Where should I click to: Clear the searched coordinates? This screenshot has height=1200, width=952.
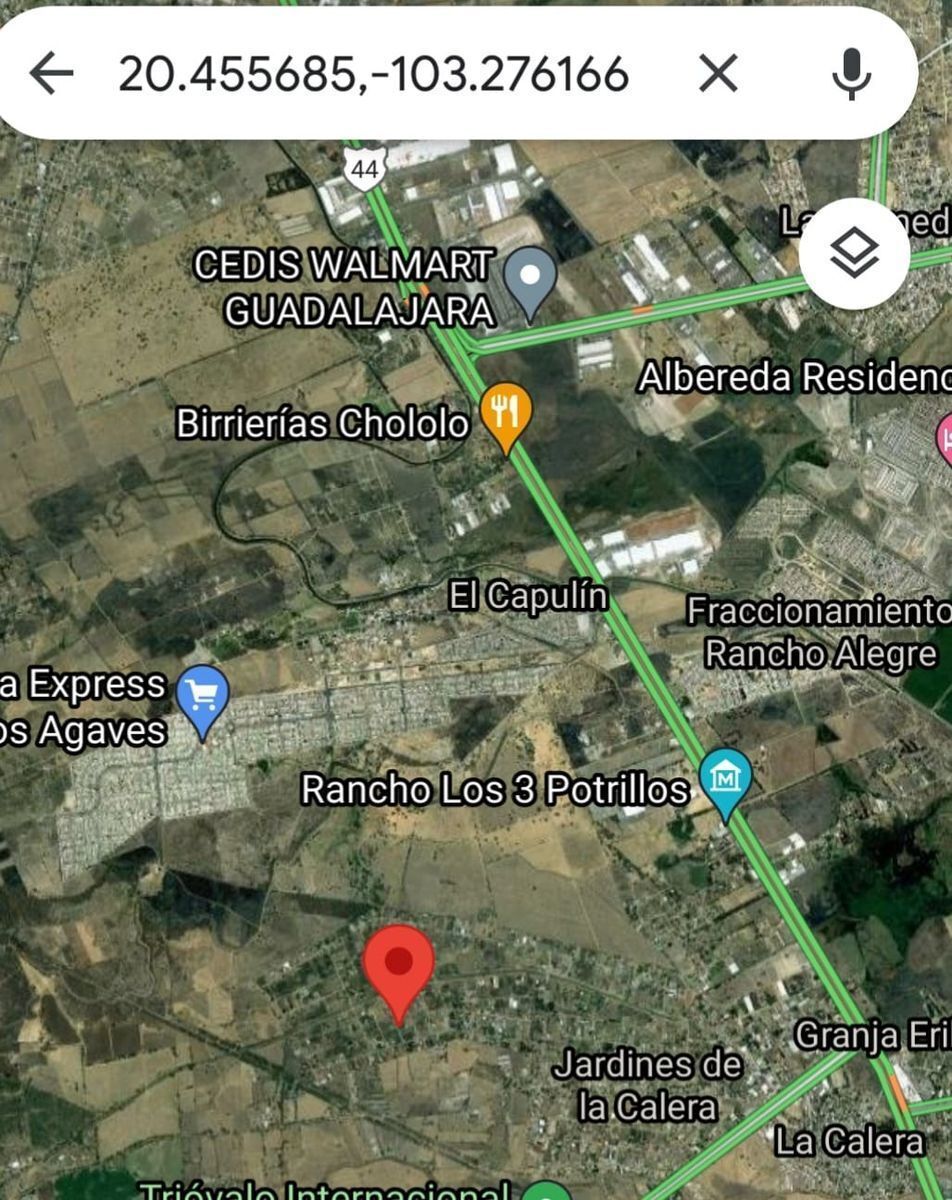click(717, 73)
